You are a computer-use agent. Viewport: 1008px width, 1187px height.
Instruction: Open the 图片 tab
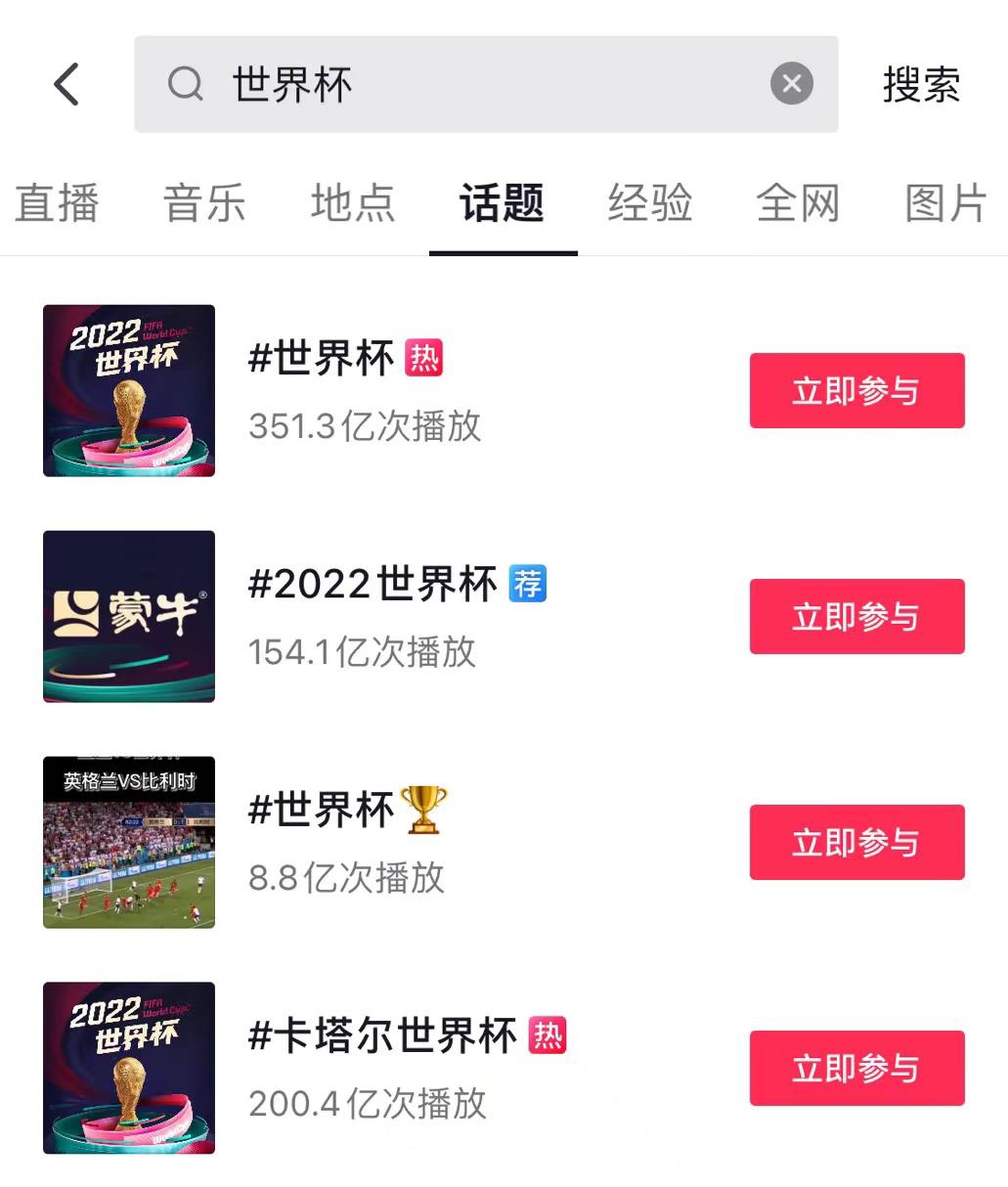[945, 204]
